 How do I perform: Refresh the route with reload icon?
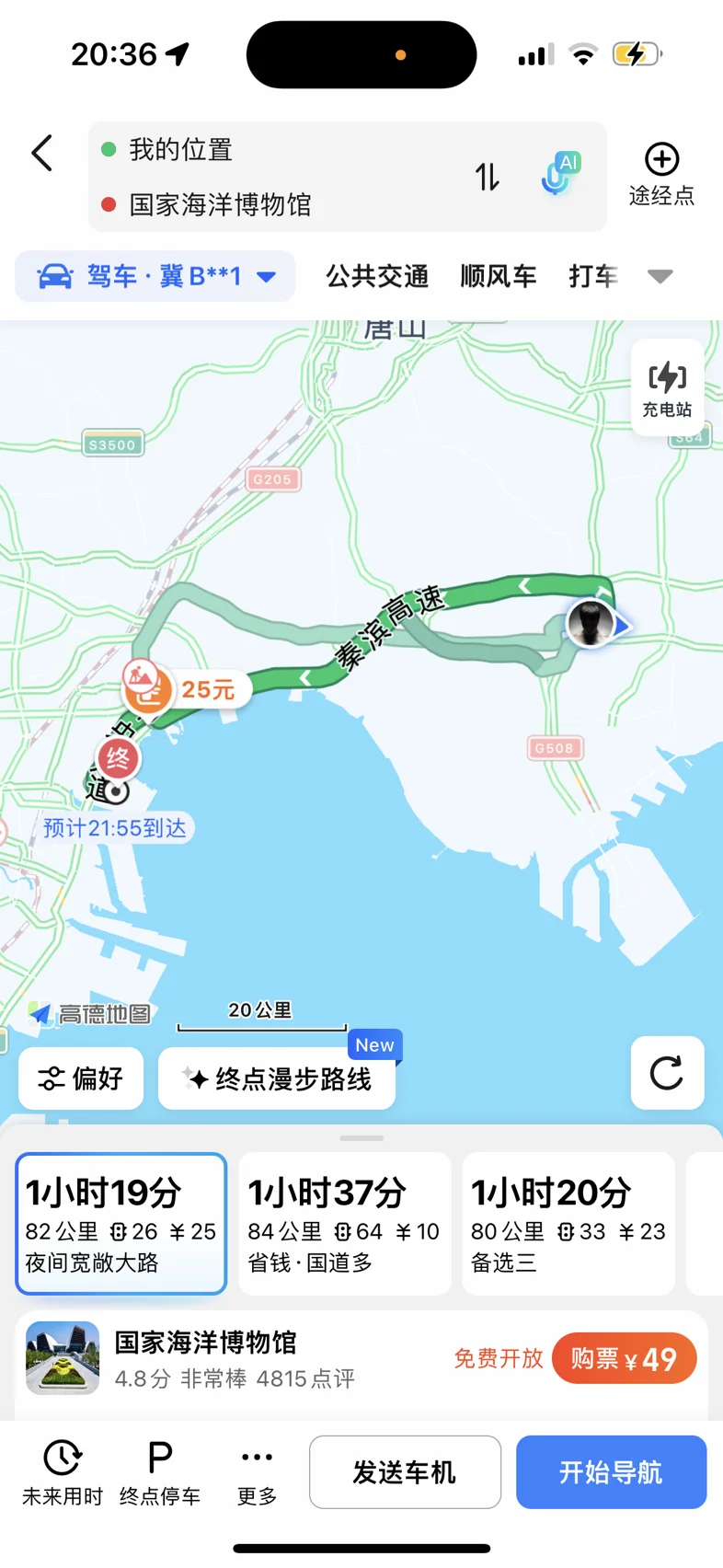point(667,1073)
